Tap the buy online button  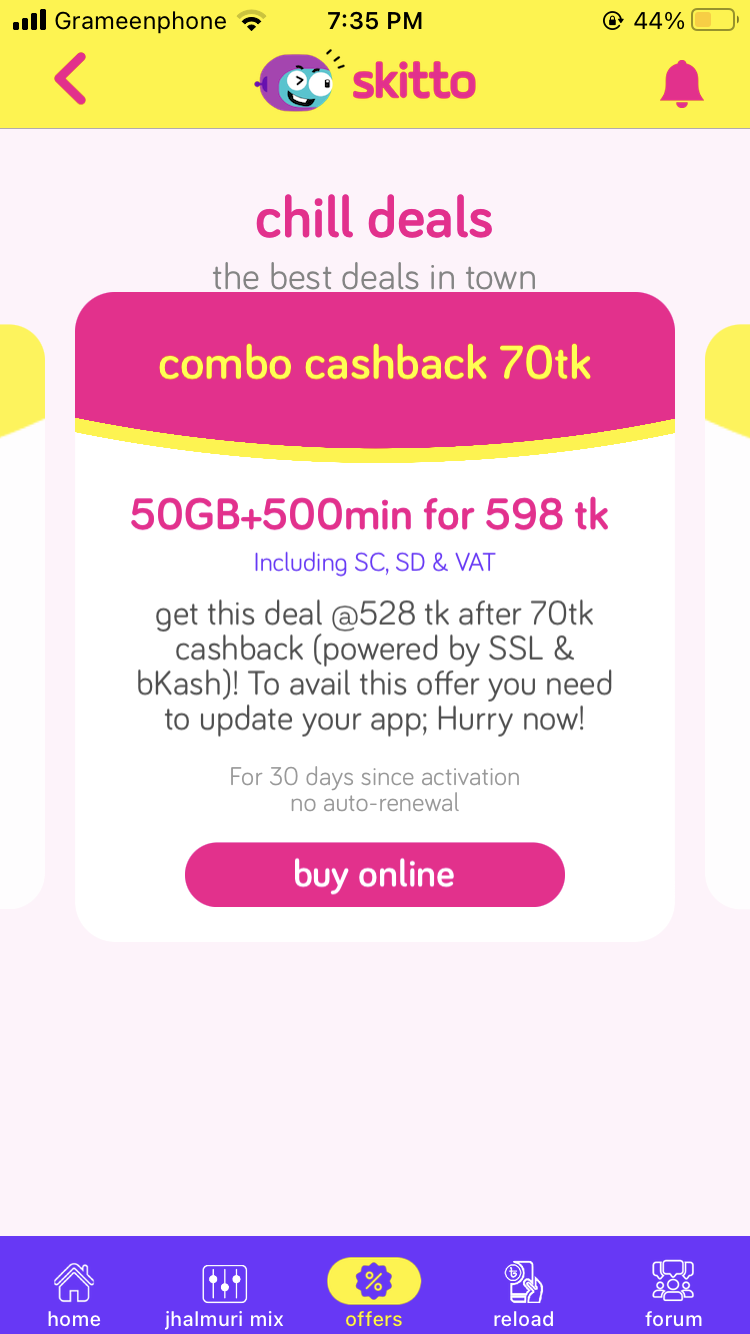pyautogui.click(x=374, y=875)
